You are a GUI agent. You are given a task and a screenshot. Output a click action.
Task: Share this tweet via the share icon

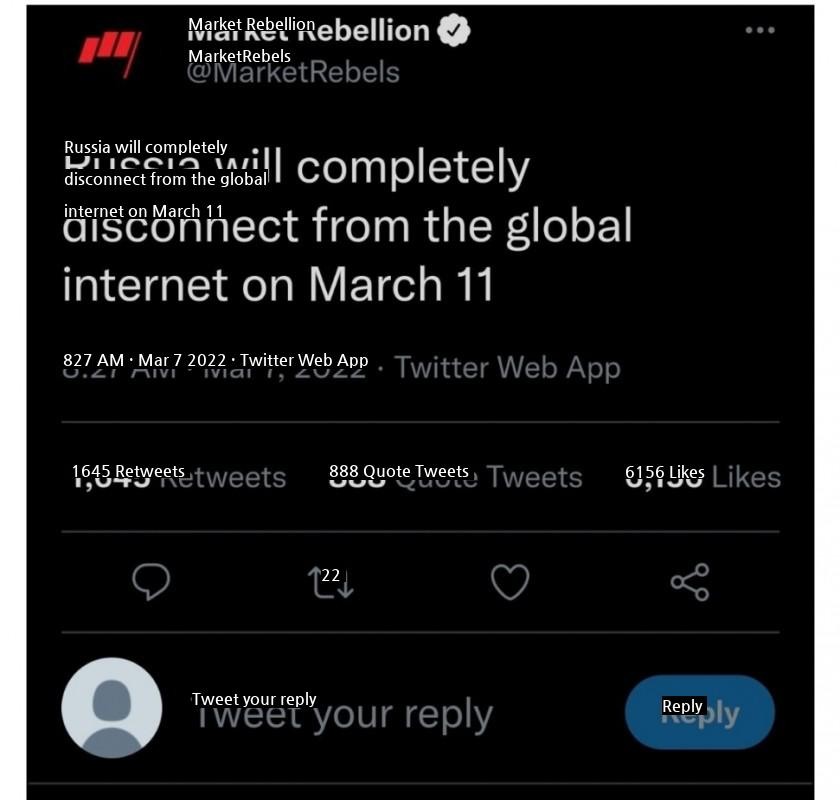690,581
